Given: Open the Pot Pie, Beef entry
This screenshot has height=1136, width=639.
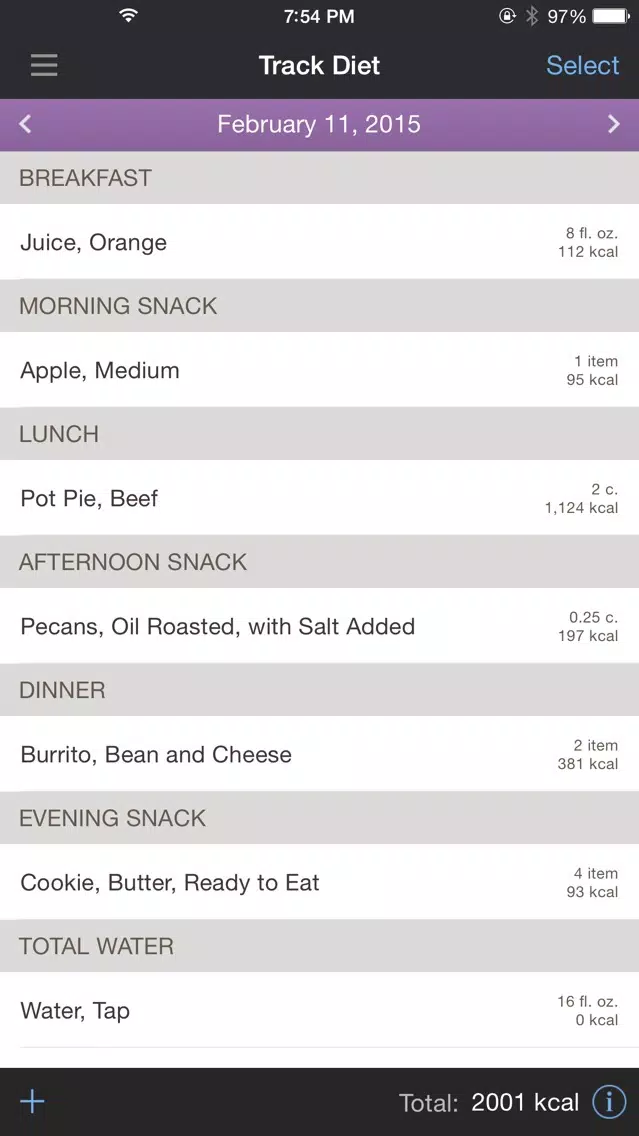Looking at the screenshot, I should [320, 498].
